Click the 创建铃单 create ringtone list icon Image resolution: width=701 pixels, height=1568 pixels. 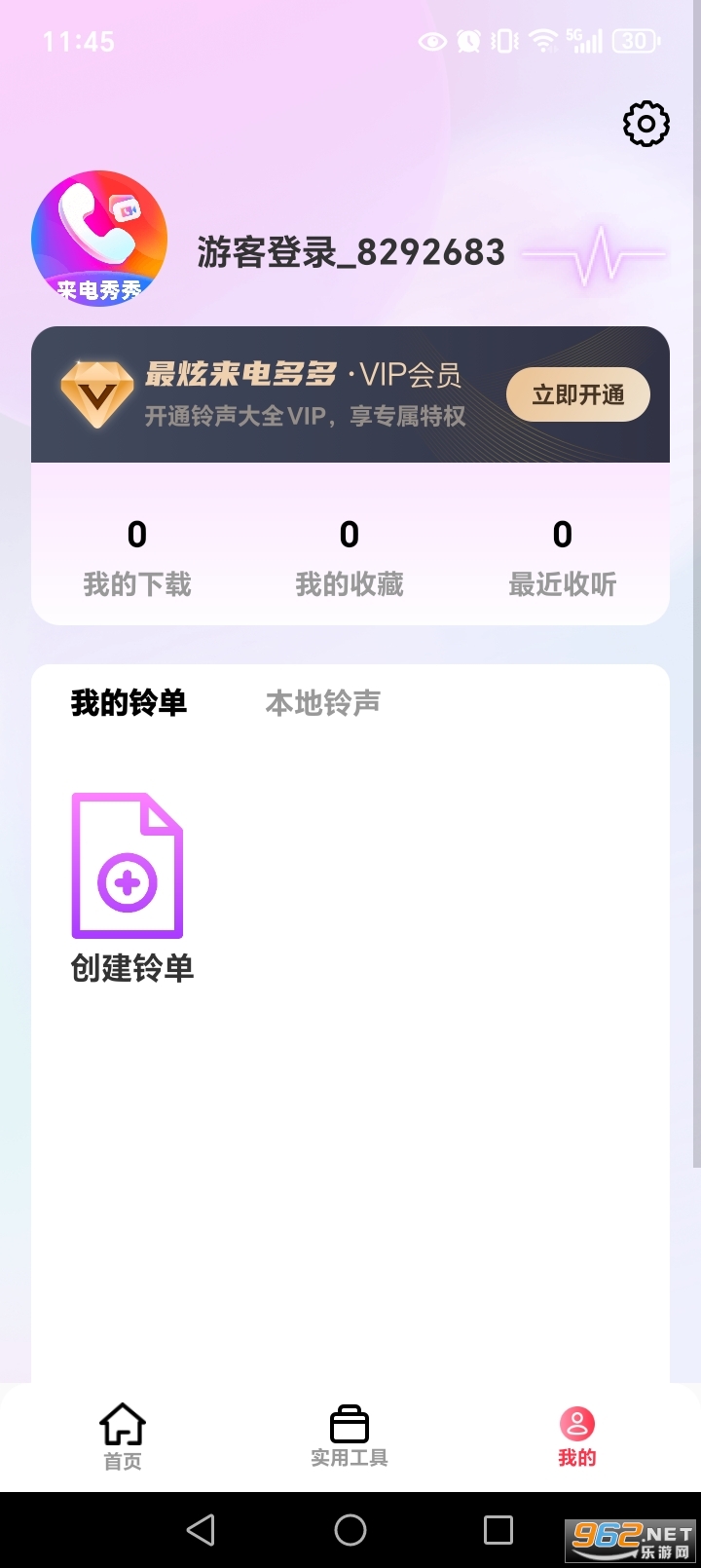click(x=126, y=865)
